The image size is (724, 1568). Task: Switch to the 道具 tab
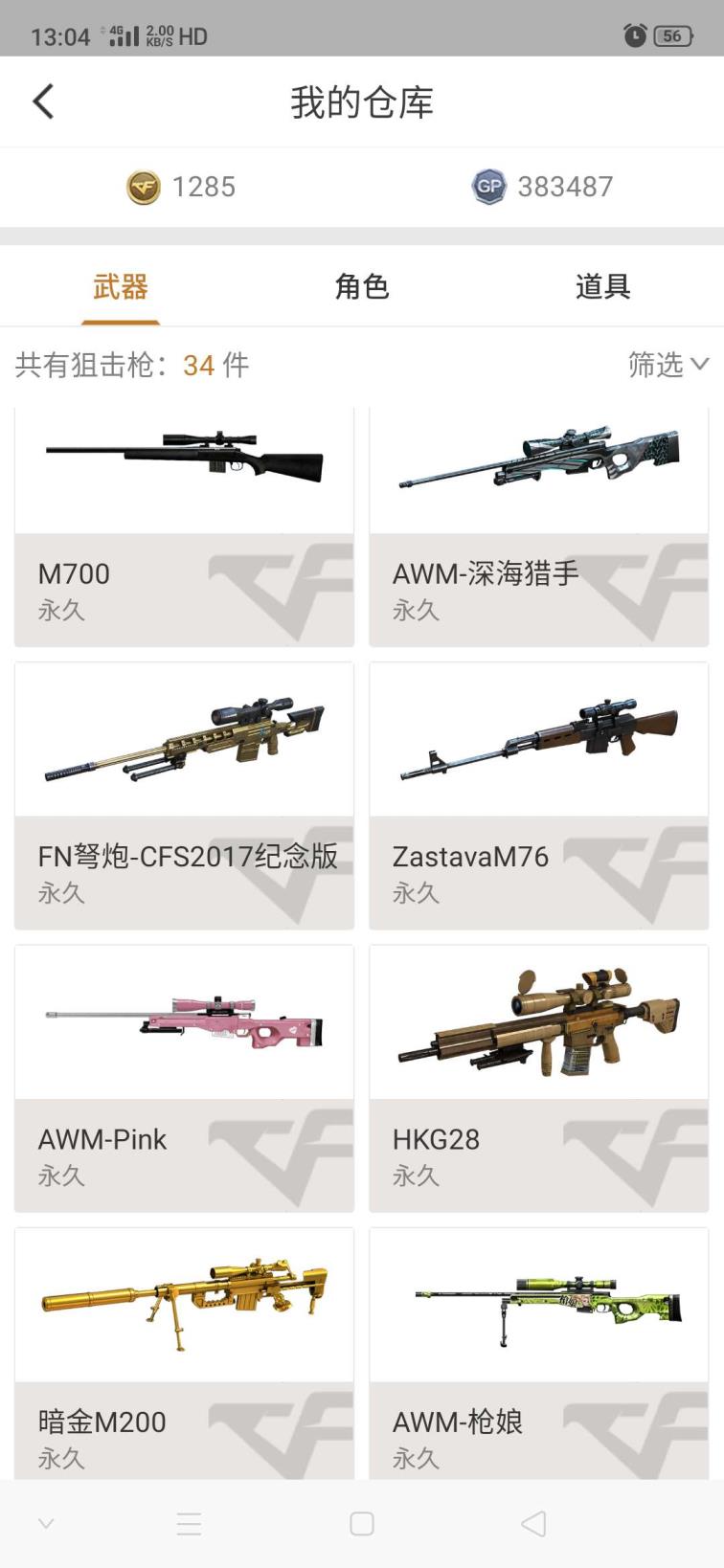[x=602, y=287]
